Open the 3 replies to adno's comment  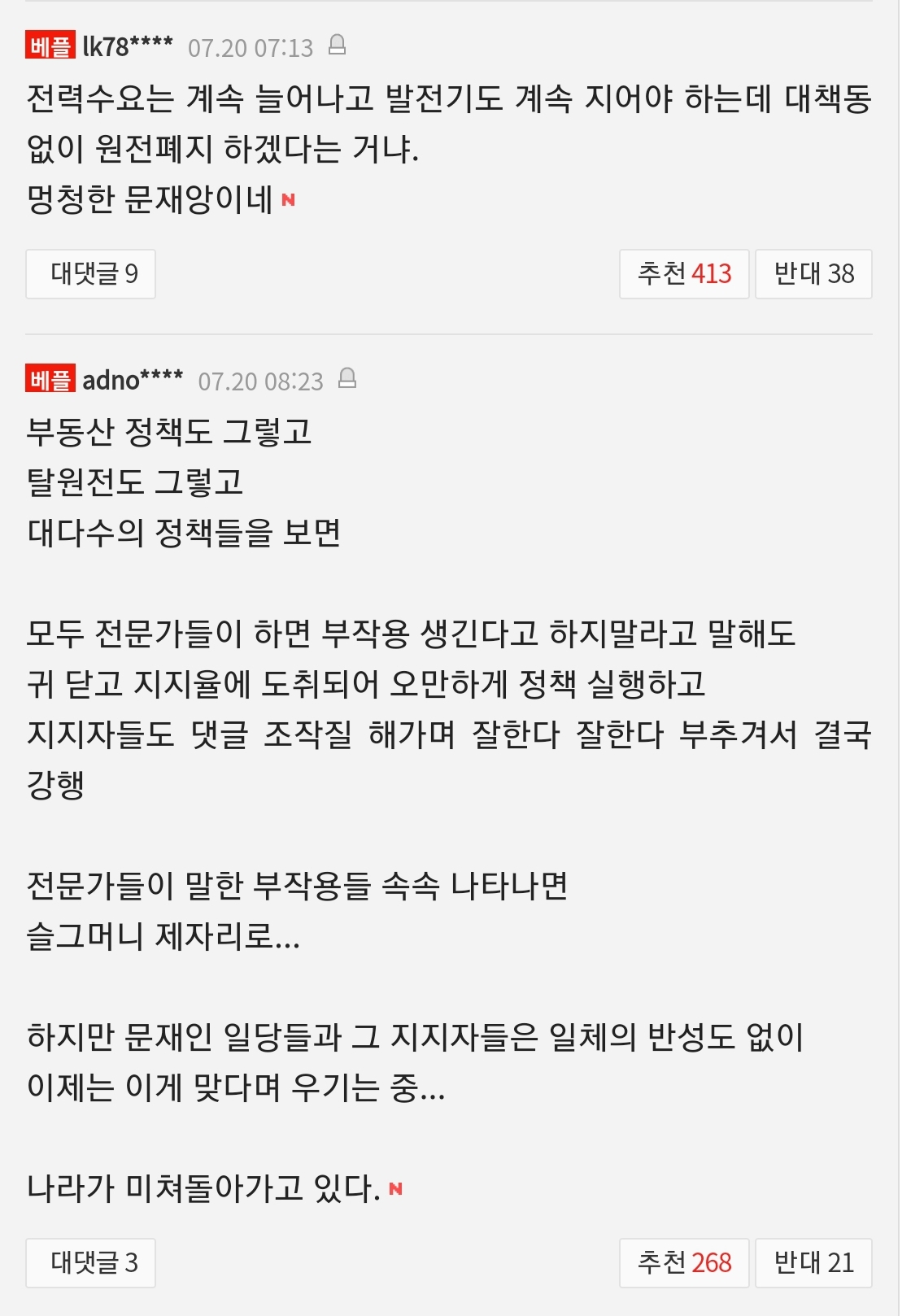tap(90, 1262)
